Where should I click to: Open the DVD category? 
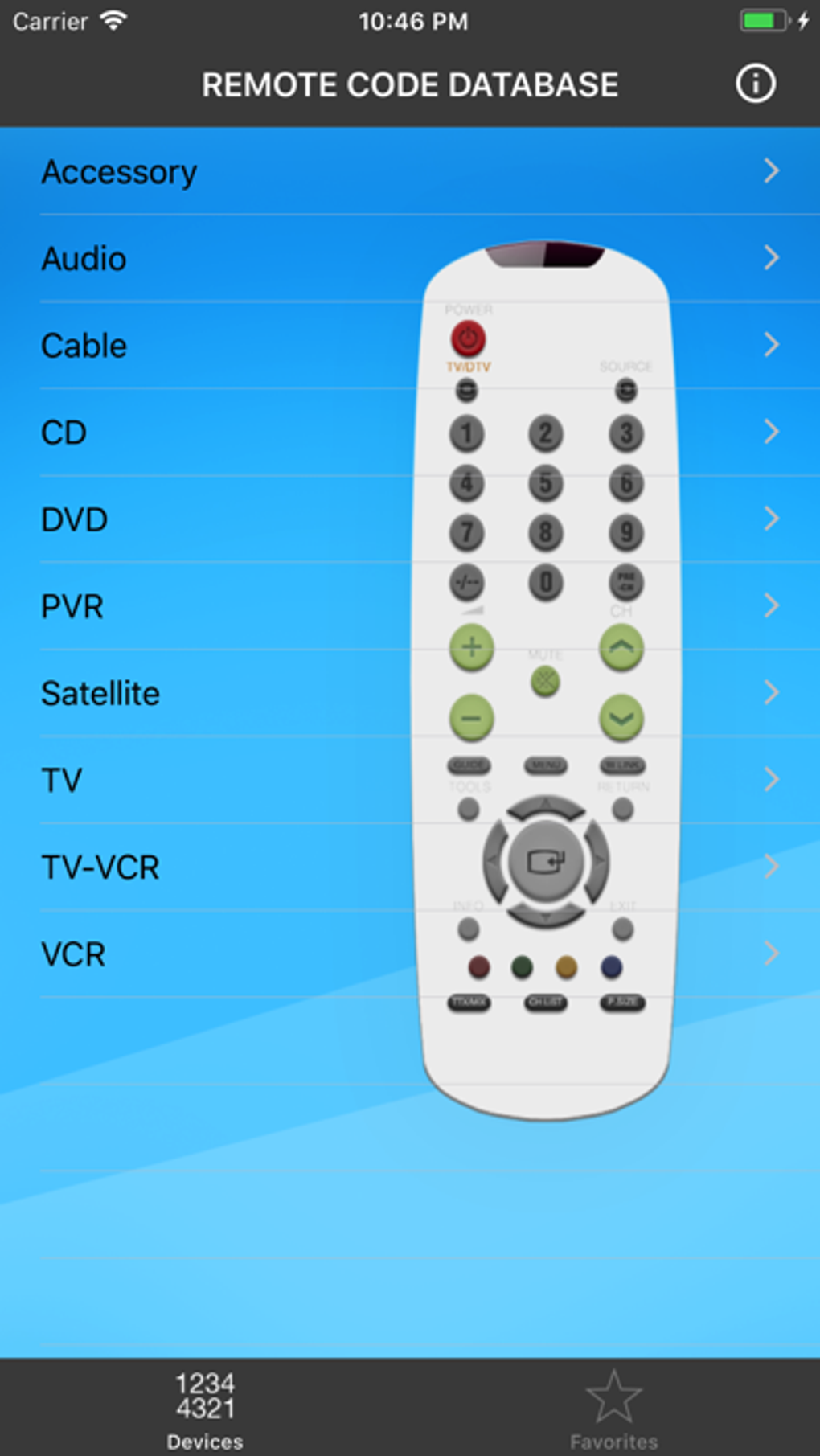click(x=410, y=519)
